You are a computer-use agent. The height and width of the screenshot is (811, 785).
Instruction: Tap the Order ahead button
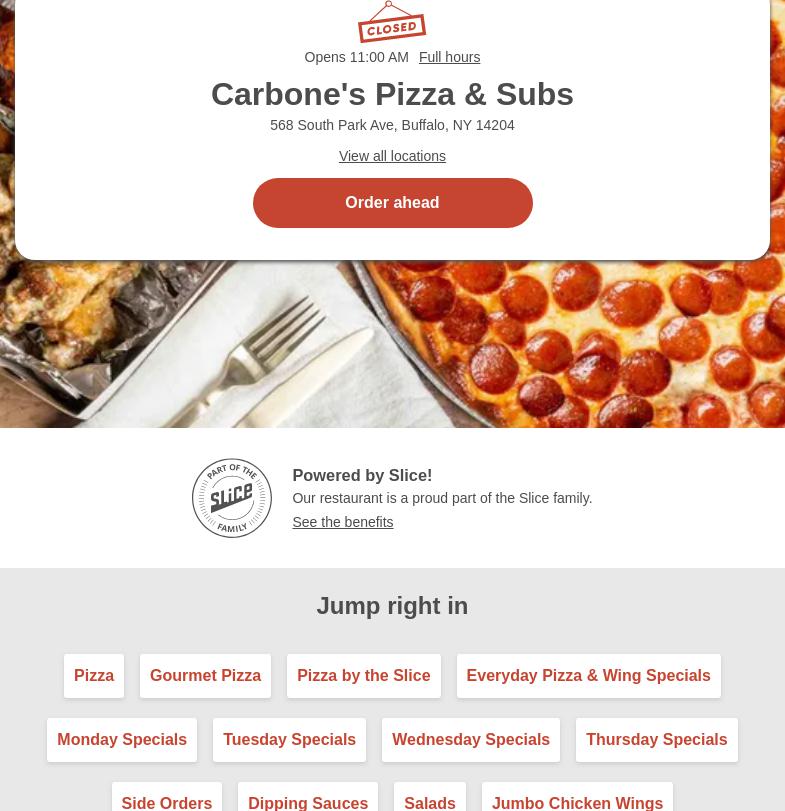(x=392, y=203)
